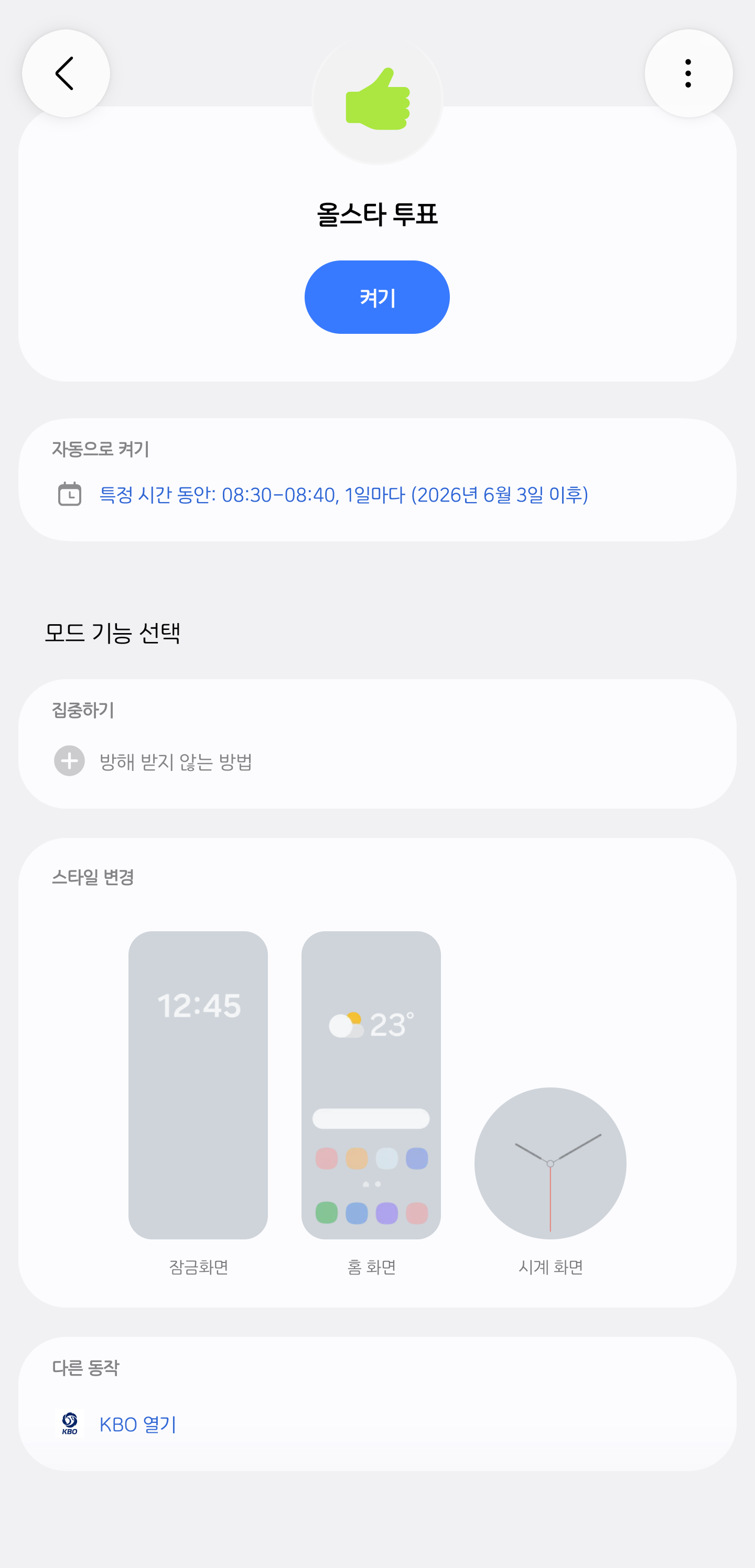The image size is (755, 1568).
Task: Go back using the arrow
Action: click(66, 74)
